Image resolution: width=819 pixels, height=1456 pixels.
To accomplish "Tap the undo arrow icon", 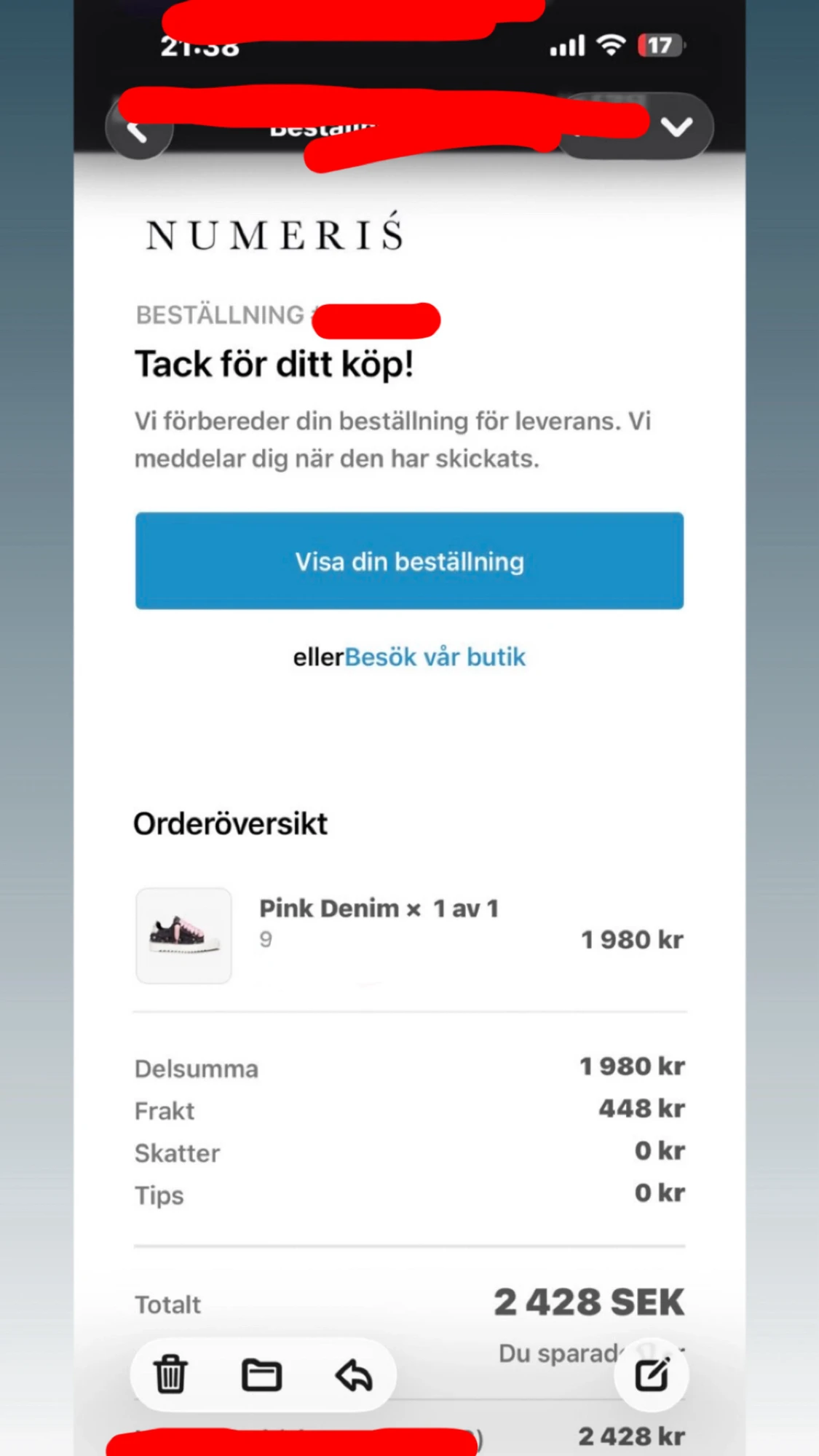I will [356, 1373].
